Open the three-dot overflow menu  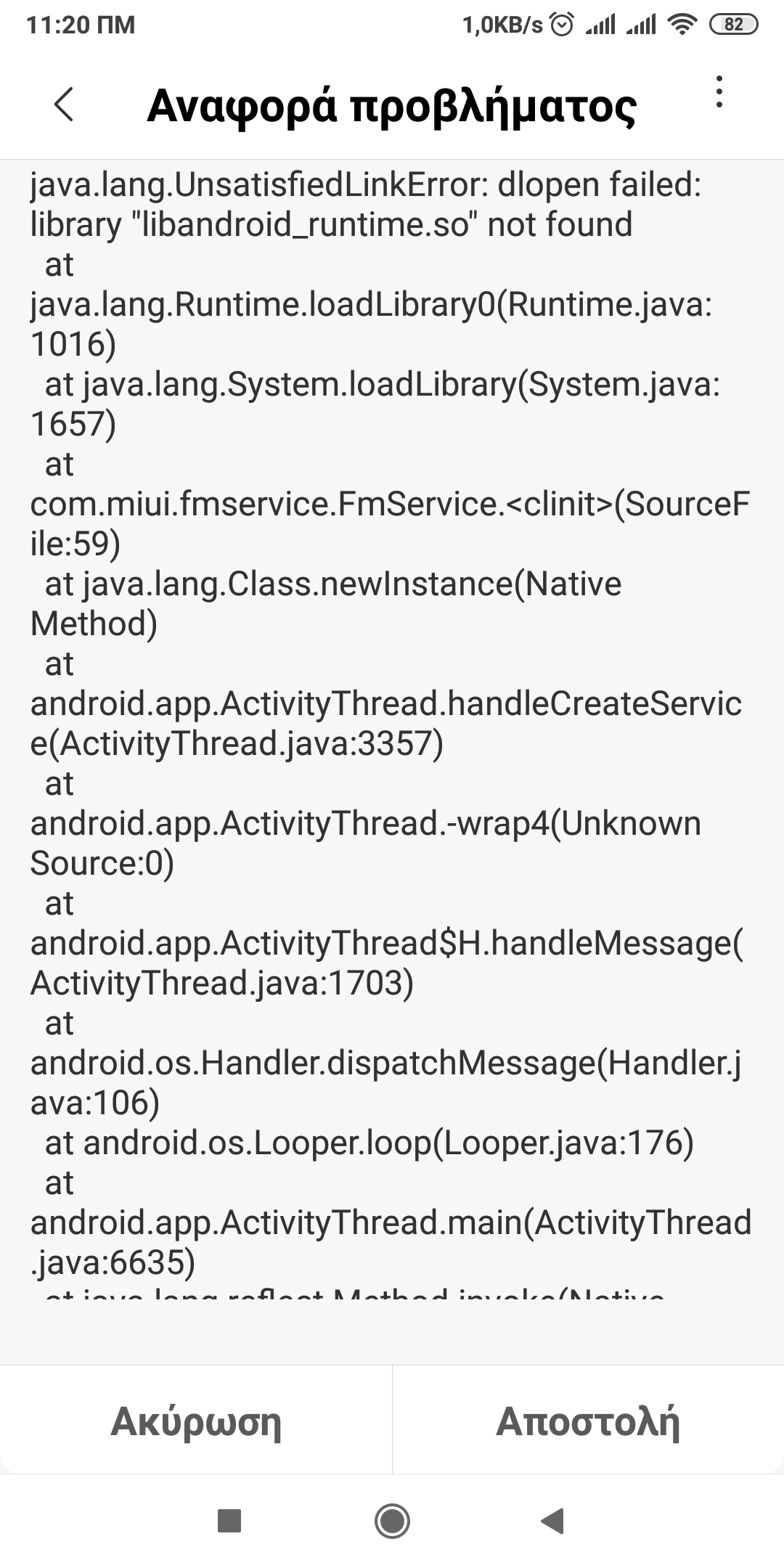point(719,92)
